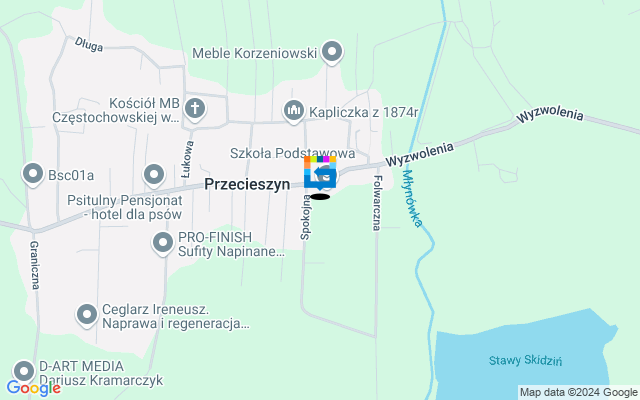
Task: Tap the Psitulny Pensjonat hotel pin
Action: point(153,176)
